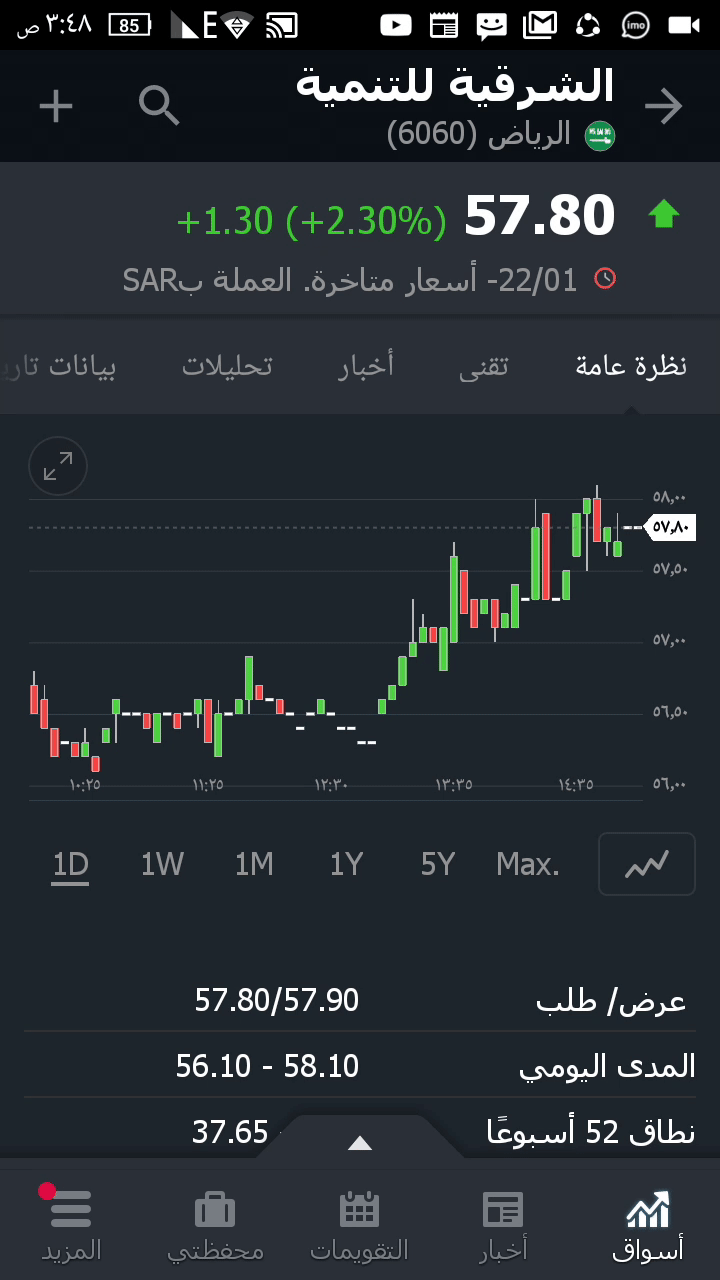
Task: Open the أخبار top tab
Action: coord(365,366)
